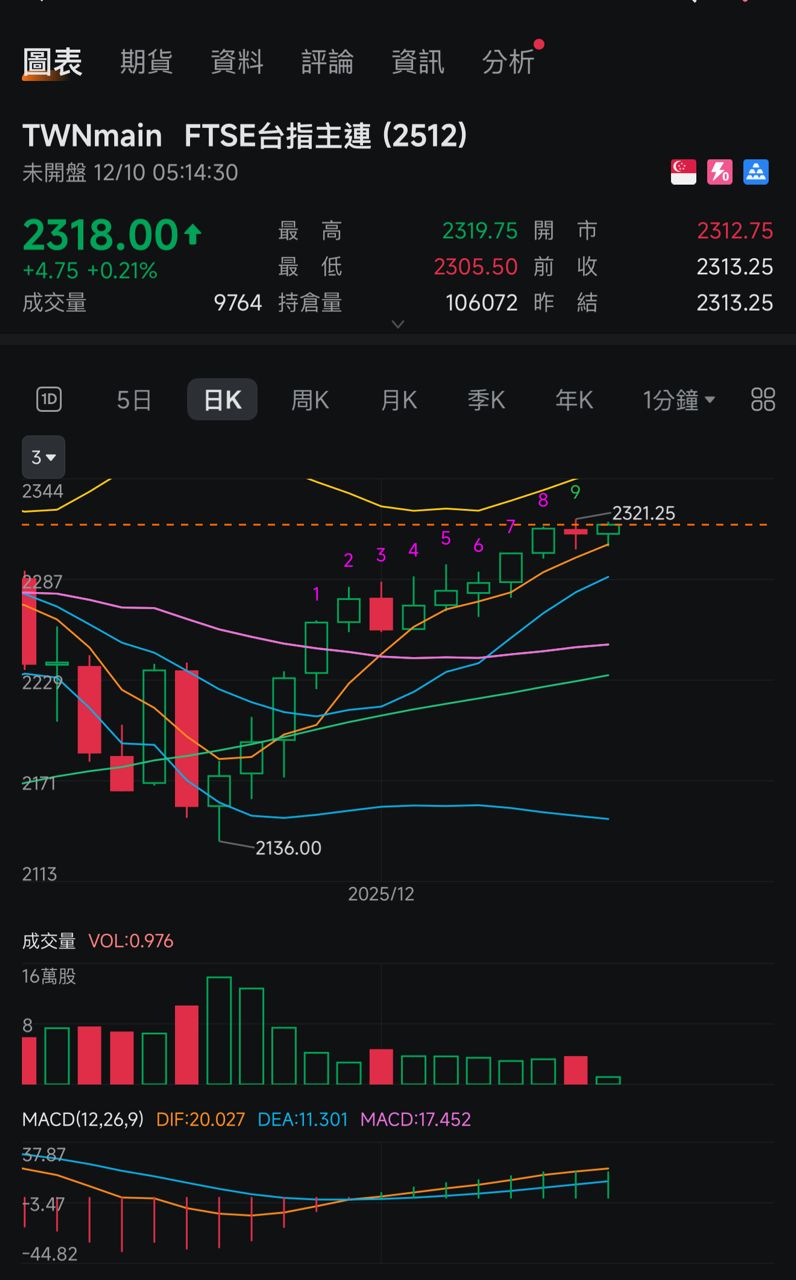Open the 資訊 tab

pos(417,62)
